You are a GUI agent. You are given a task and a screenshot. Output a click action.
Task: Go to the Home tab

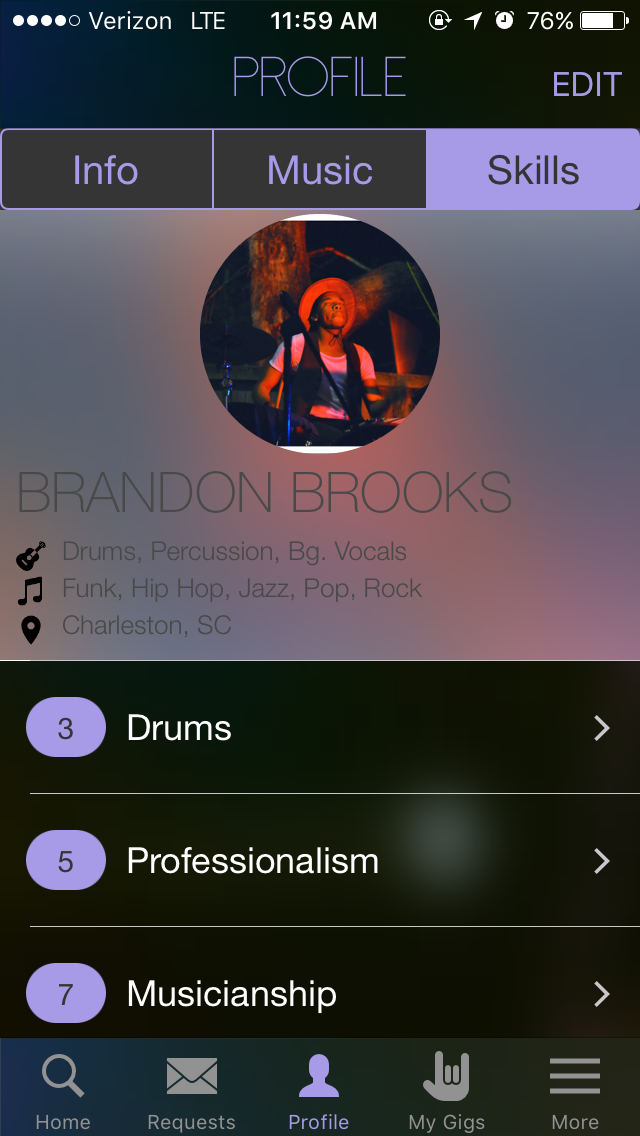(63, 1092)
